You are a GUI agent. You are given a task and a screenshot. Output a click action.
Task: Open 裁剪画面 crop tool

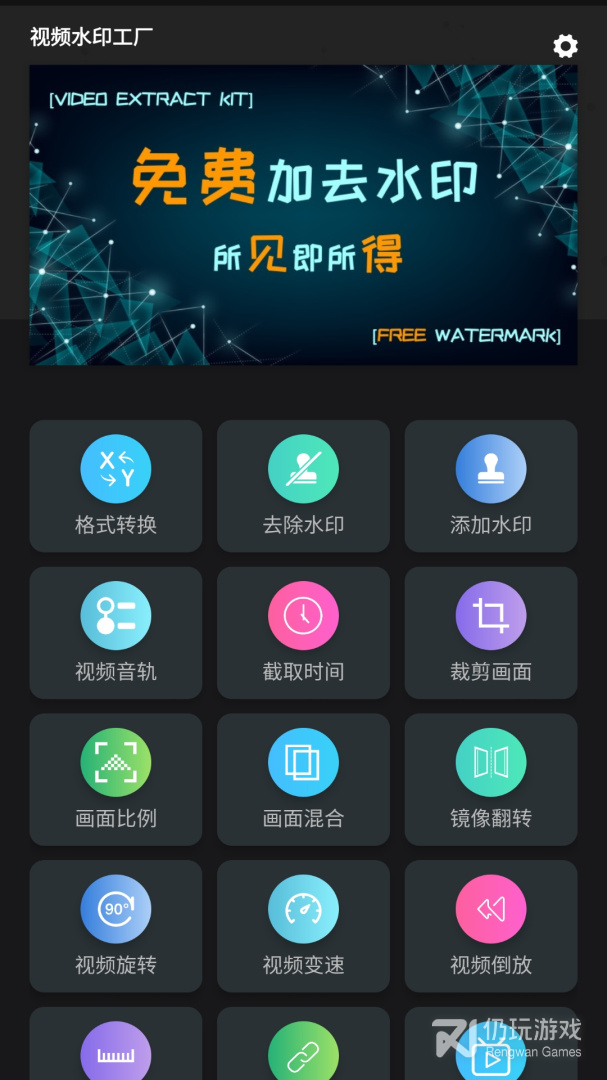(x=491, y=632)
